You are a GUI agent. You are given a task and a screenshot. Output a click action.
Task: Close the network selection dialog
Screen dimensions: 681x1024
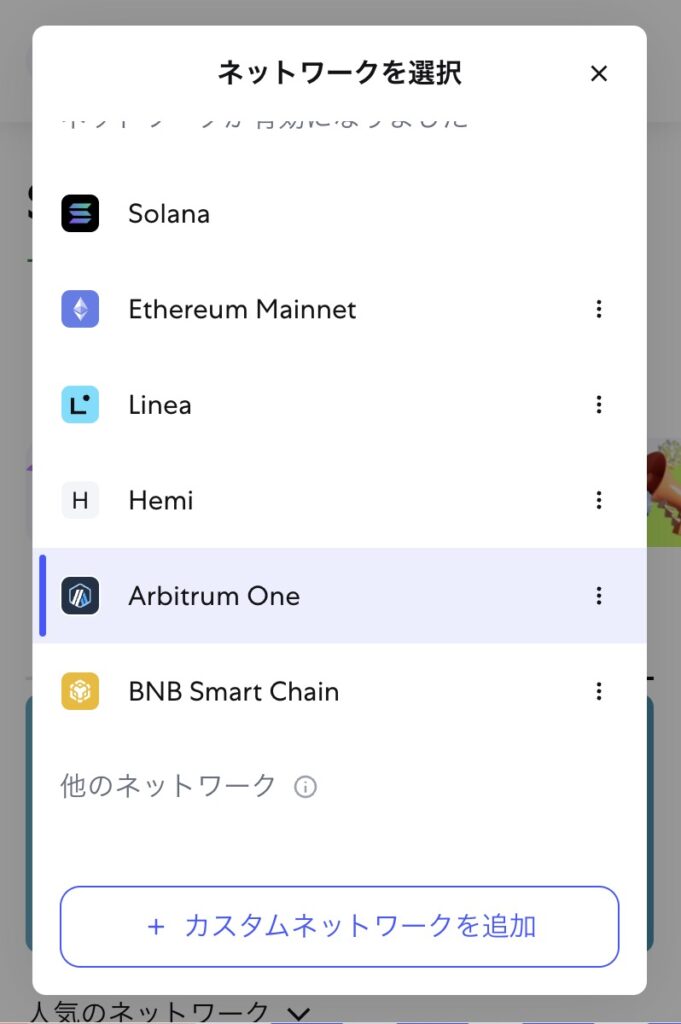pos(599,73)
